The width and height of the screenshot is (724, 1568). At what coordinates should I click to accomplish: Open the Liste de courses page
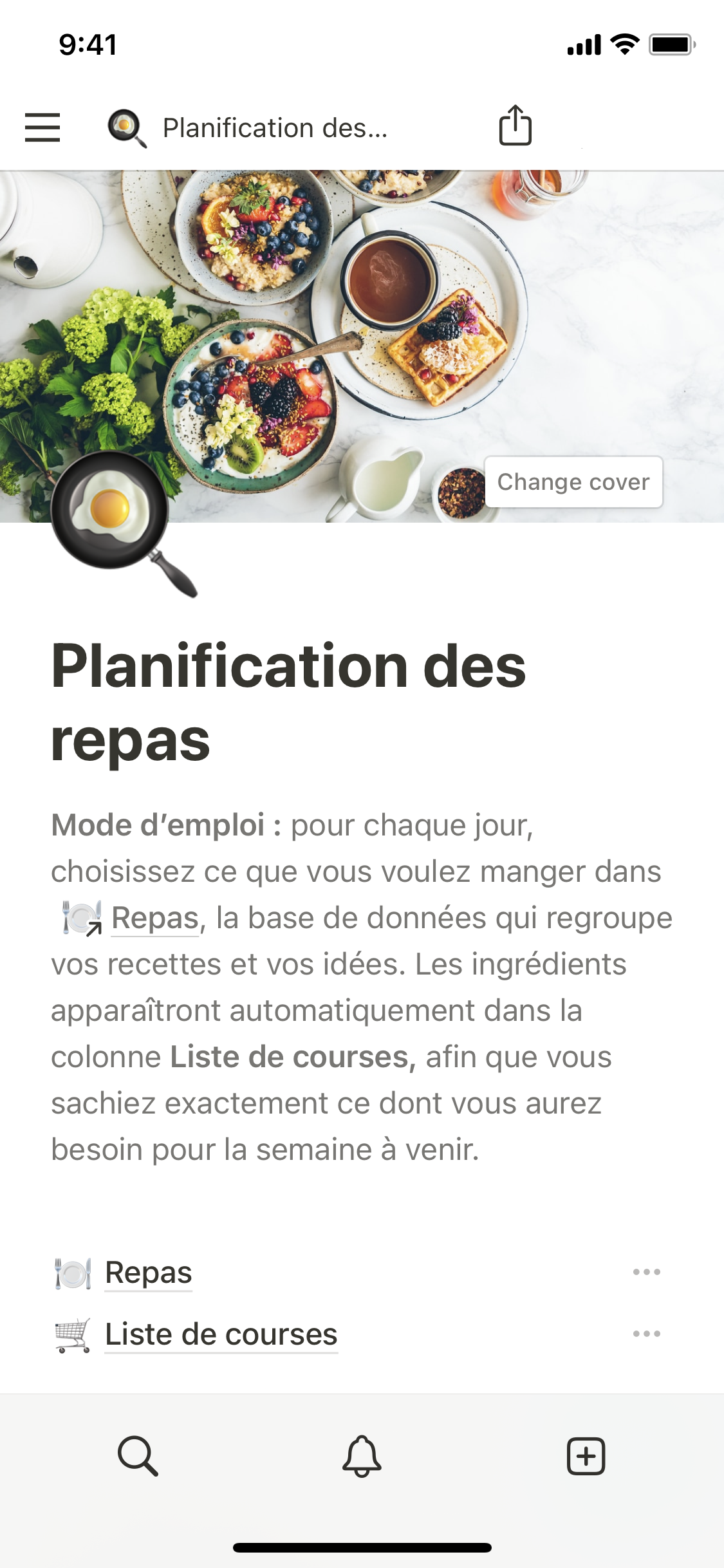pyautogui.click(x=221, y=1334)
